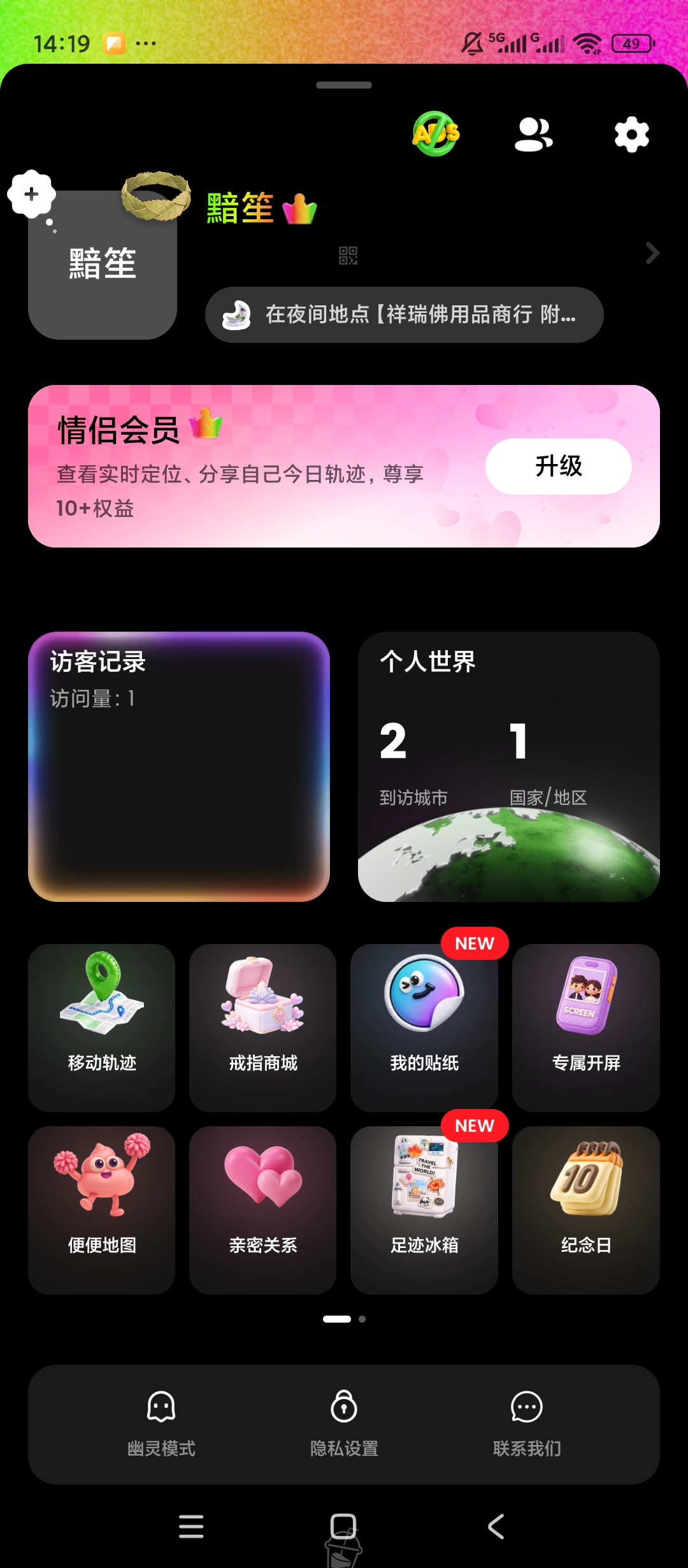Open 专属开屏

click(586, 1027)
